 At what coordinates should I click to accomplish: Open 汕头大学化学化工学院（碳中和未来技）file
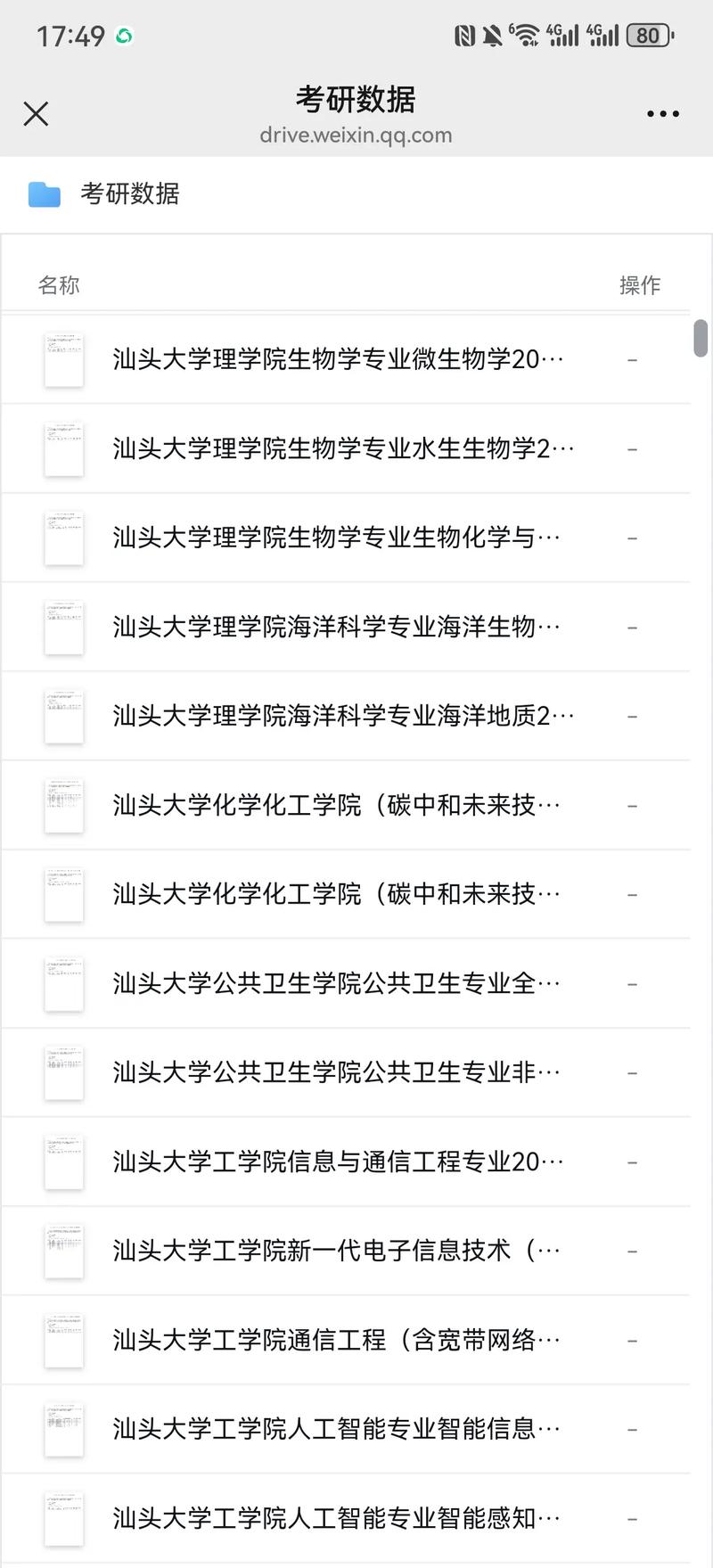click(x=339, y=805)
